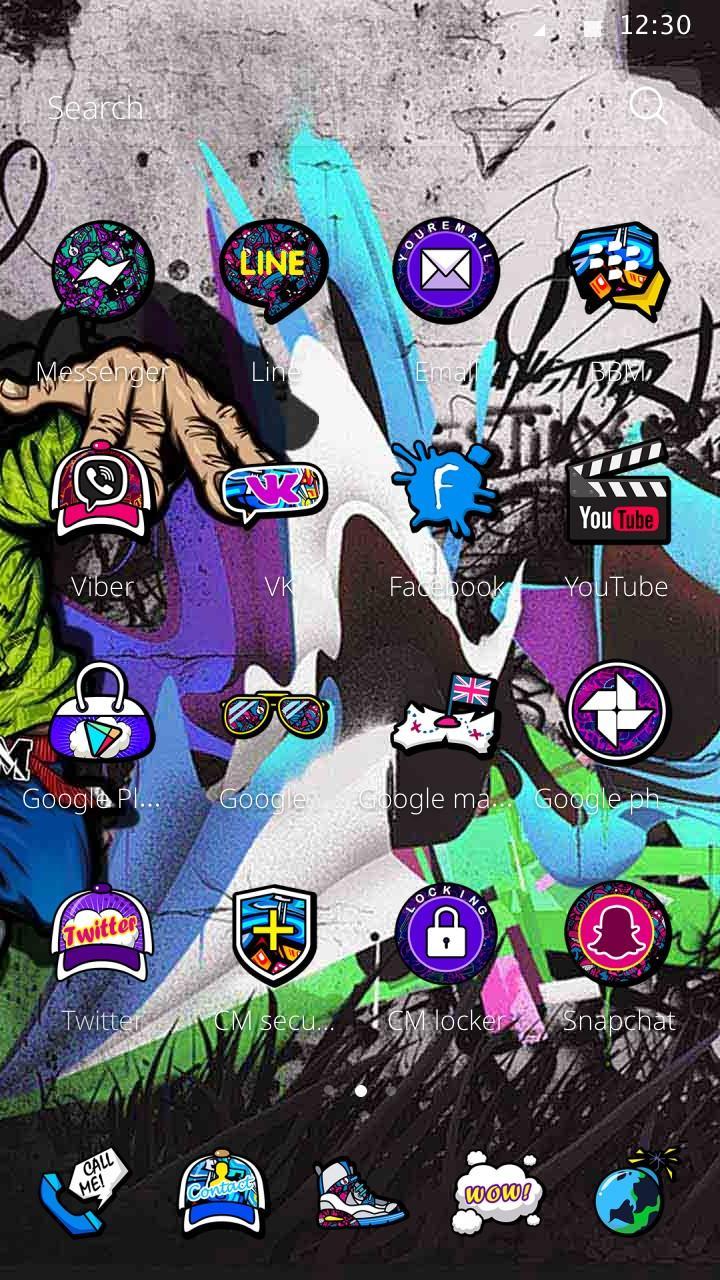Open Google Play store
720x1280 pixels.
(102, 712)
